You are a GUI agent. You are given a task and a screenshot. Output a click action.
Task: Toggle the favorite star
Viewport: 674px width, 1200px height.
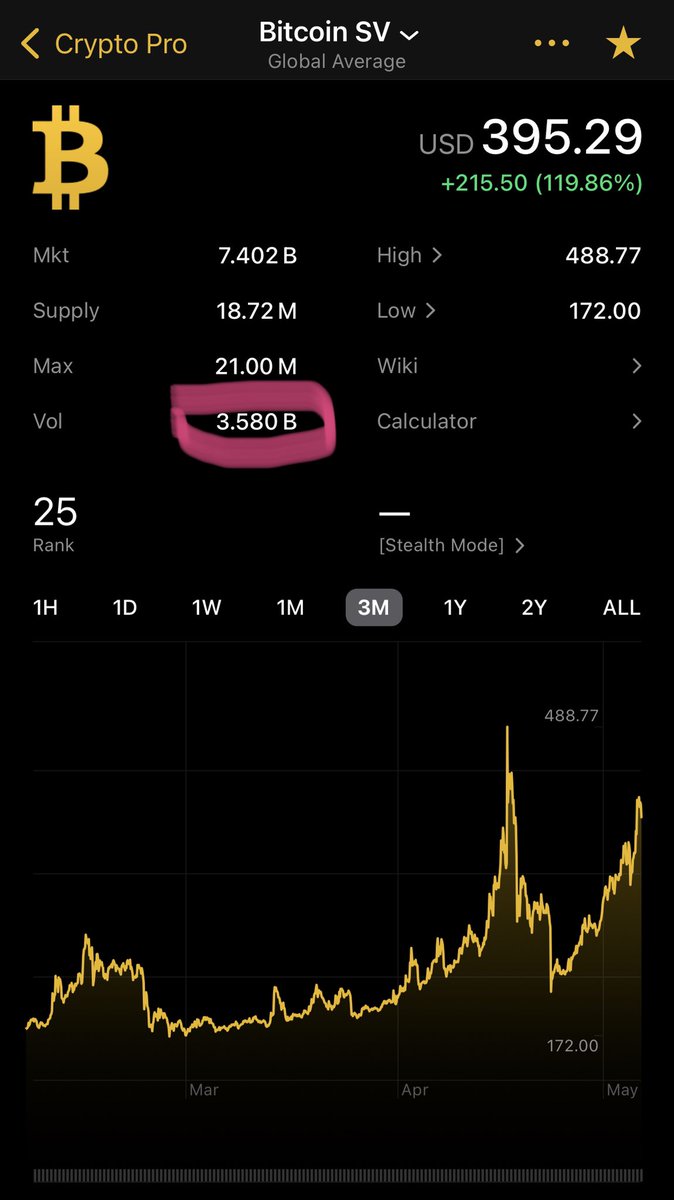point(623,43)
